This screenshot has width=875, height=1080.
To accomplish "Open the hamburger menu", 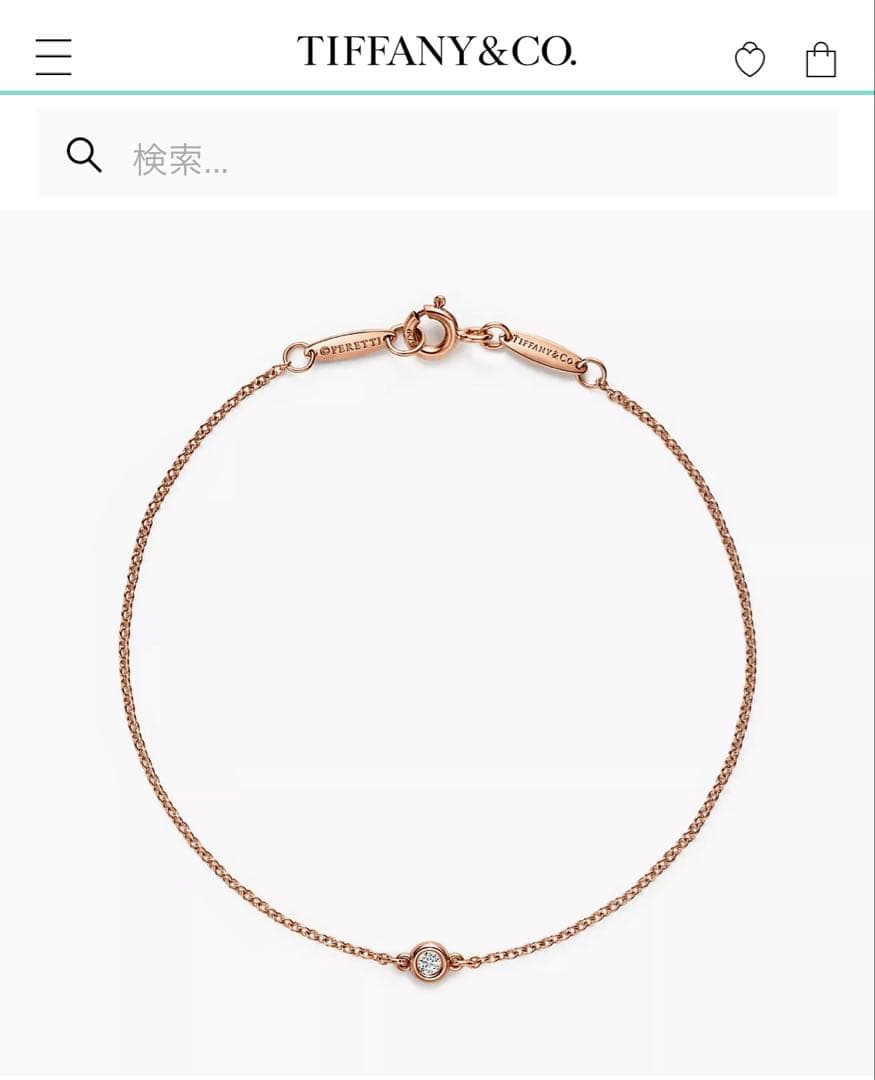I will click(54, 57).
